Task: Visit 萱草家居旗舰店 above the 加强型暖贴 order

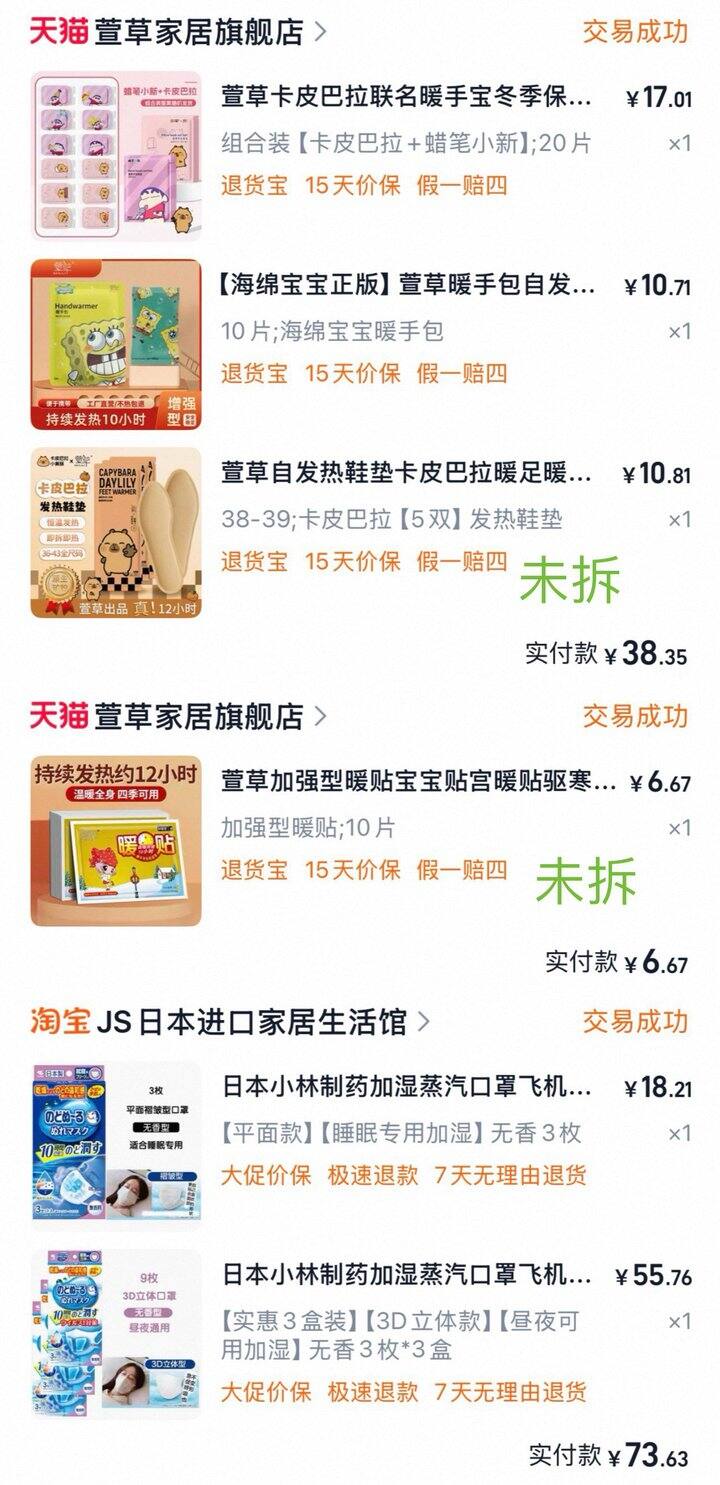Action: click(x=198, y=716)
